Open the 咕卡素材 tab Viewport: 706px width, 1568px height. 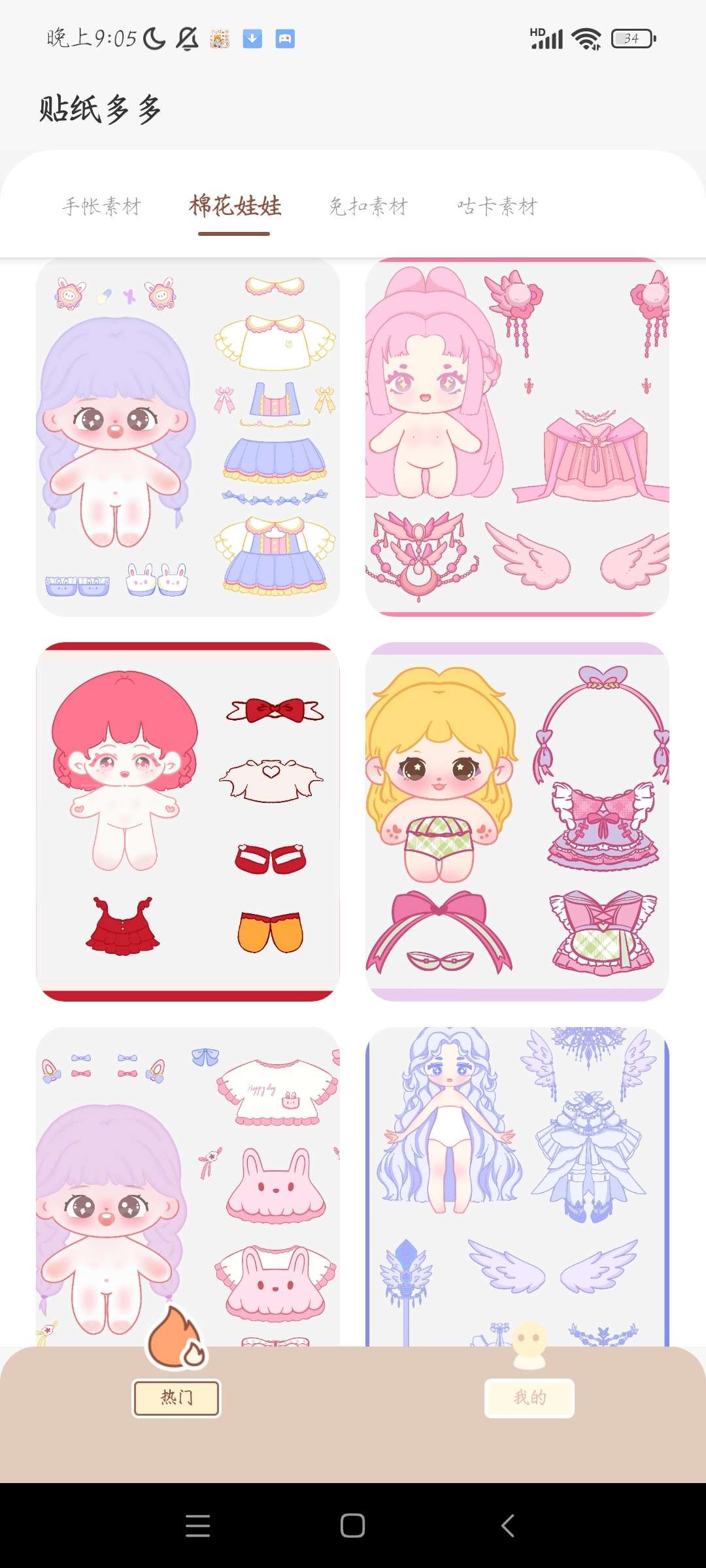pos(497,206)
